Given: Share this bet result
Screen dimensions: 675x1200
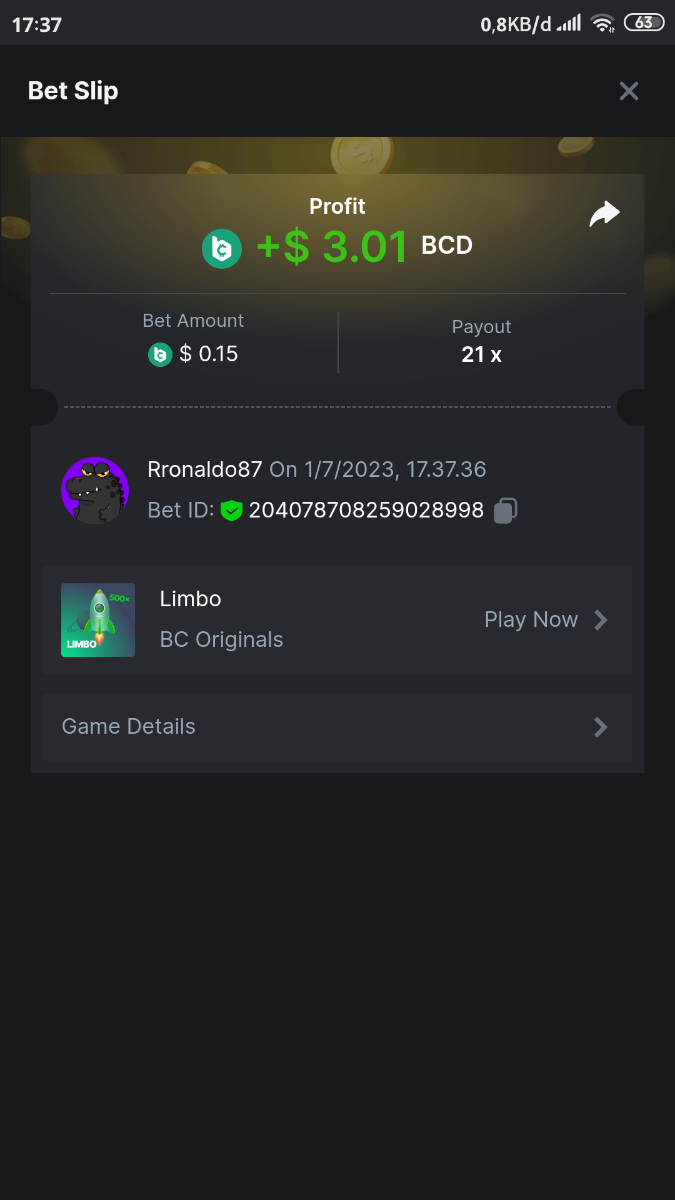Looking at the screenshot, I should (x=604, y=213).
